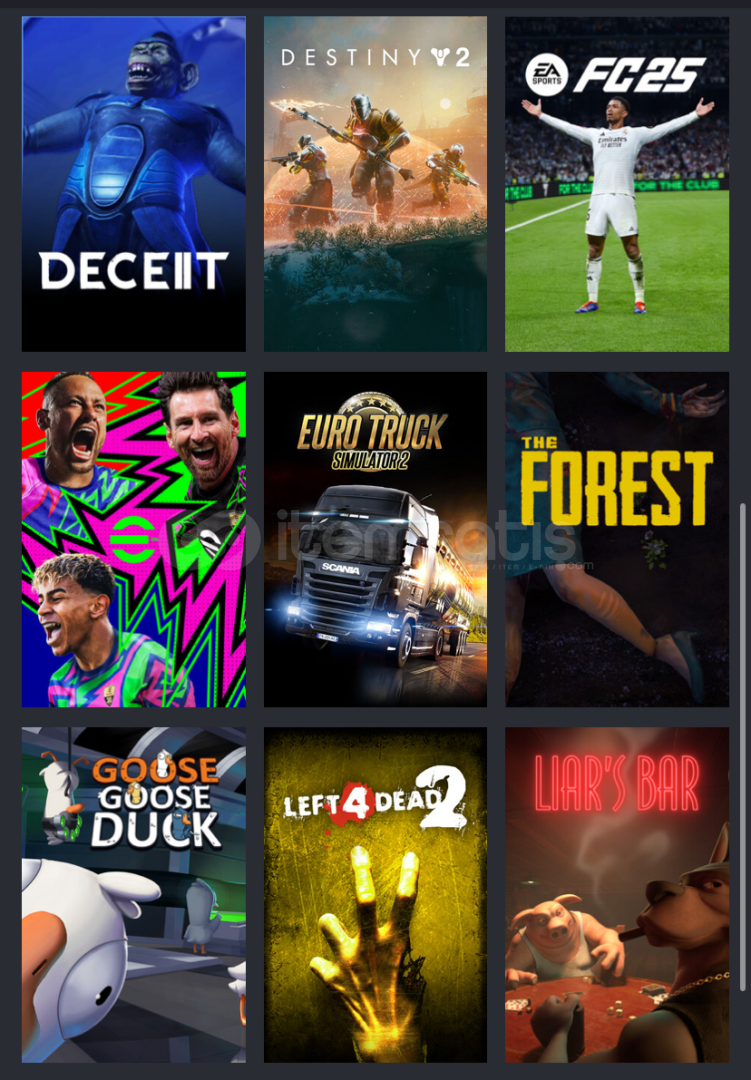Open The Forest game cover

(x=617, y=540)
